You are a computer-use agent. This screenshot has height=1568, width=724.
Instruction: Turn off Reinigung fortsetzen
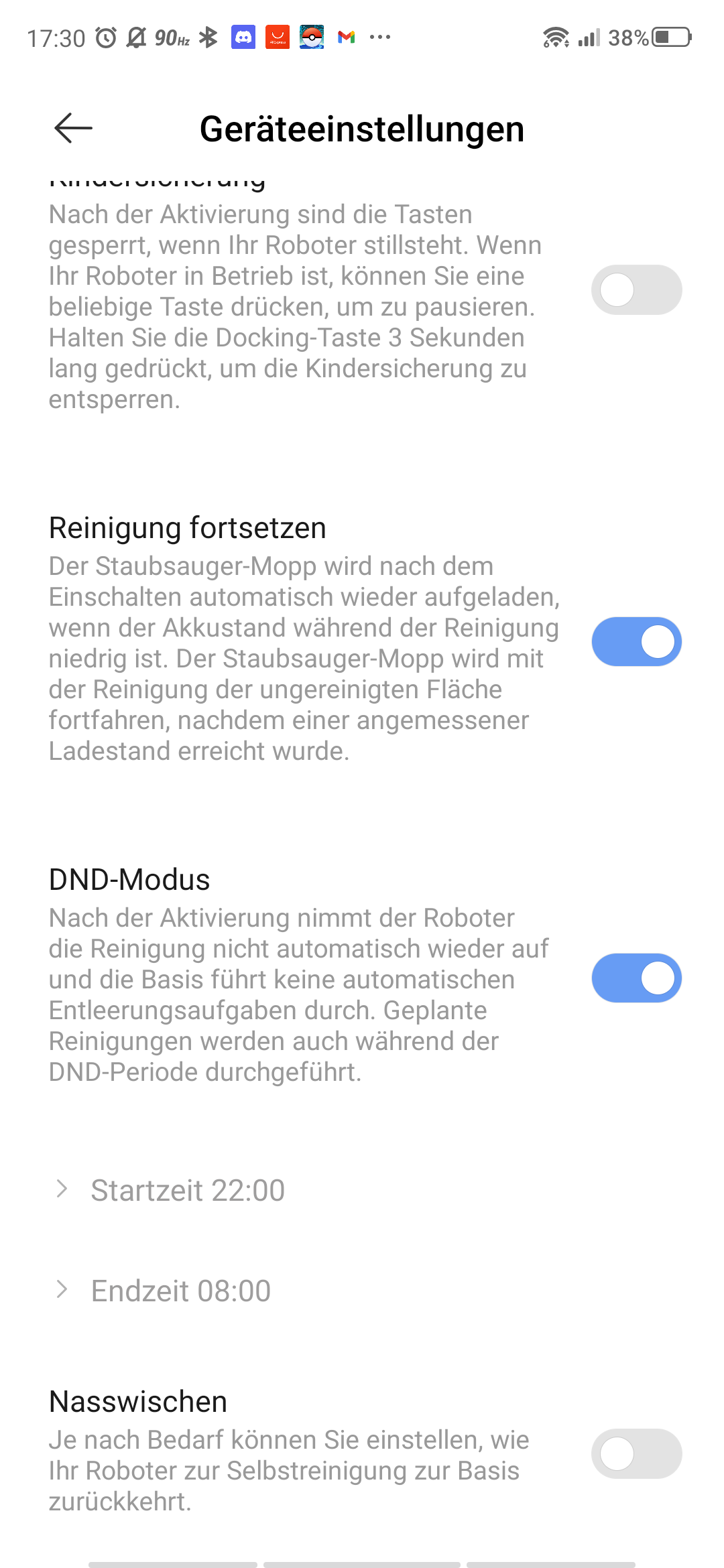[x=636, y=641]
